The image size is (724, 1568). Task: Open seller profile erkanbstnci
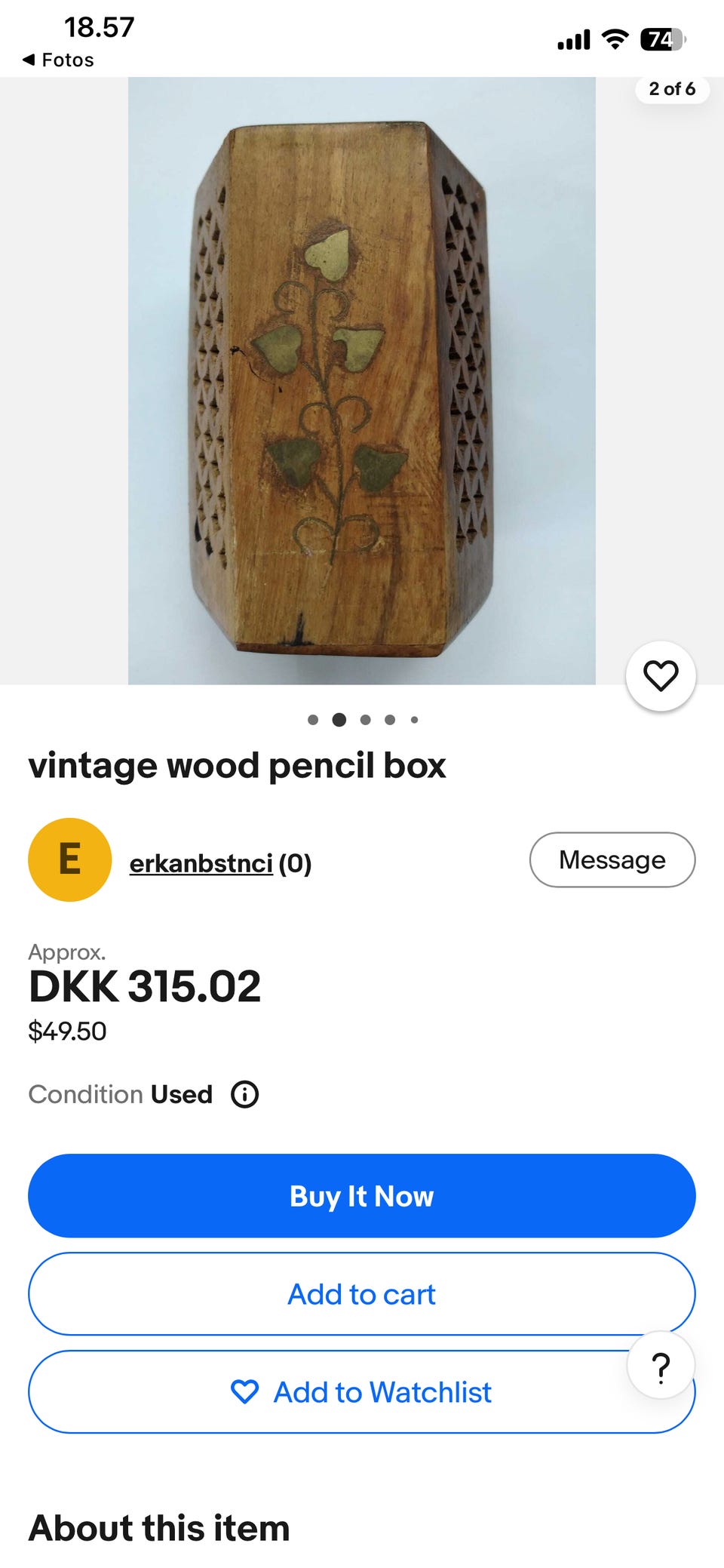coord(201,862)
